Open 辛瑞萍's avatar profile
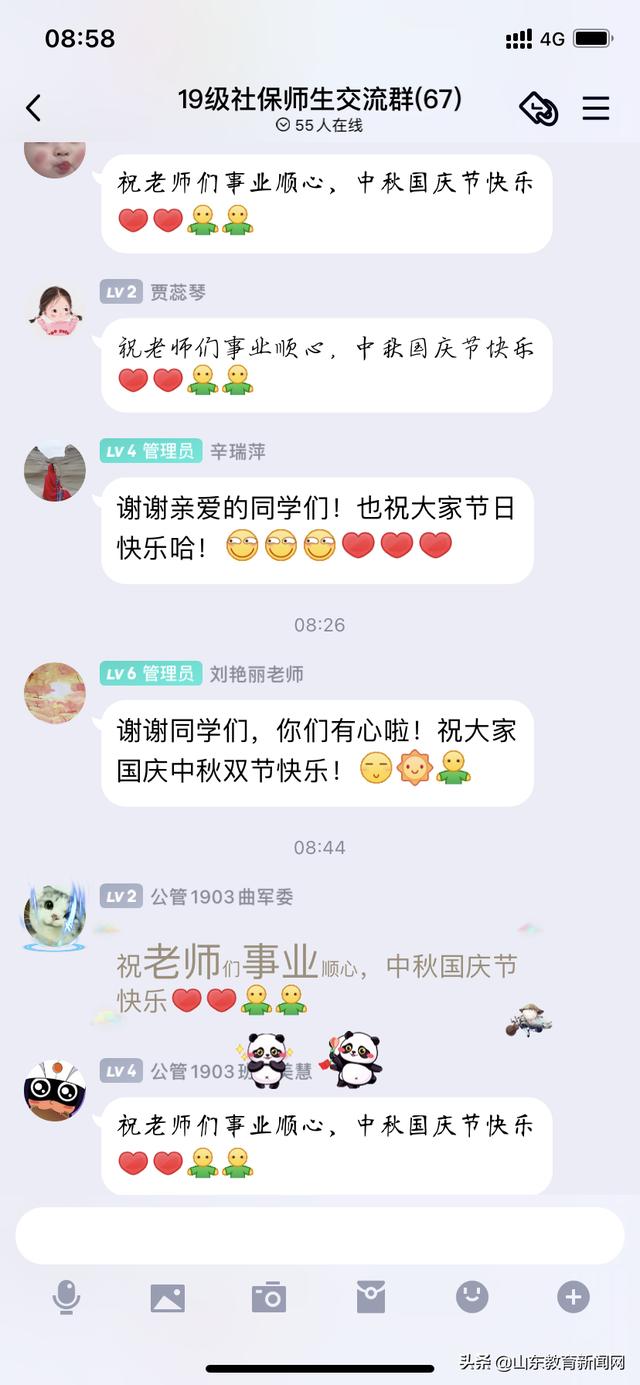The height and width of the screenshot is (1385, 640). coord(54,471)
